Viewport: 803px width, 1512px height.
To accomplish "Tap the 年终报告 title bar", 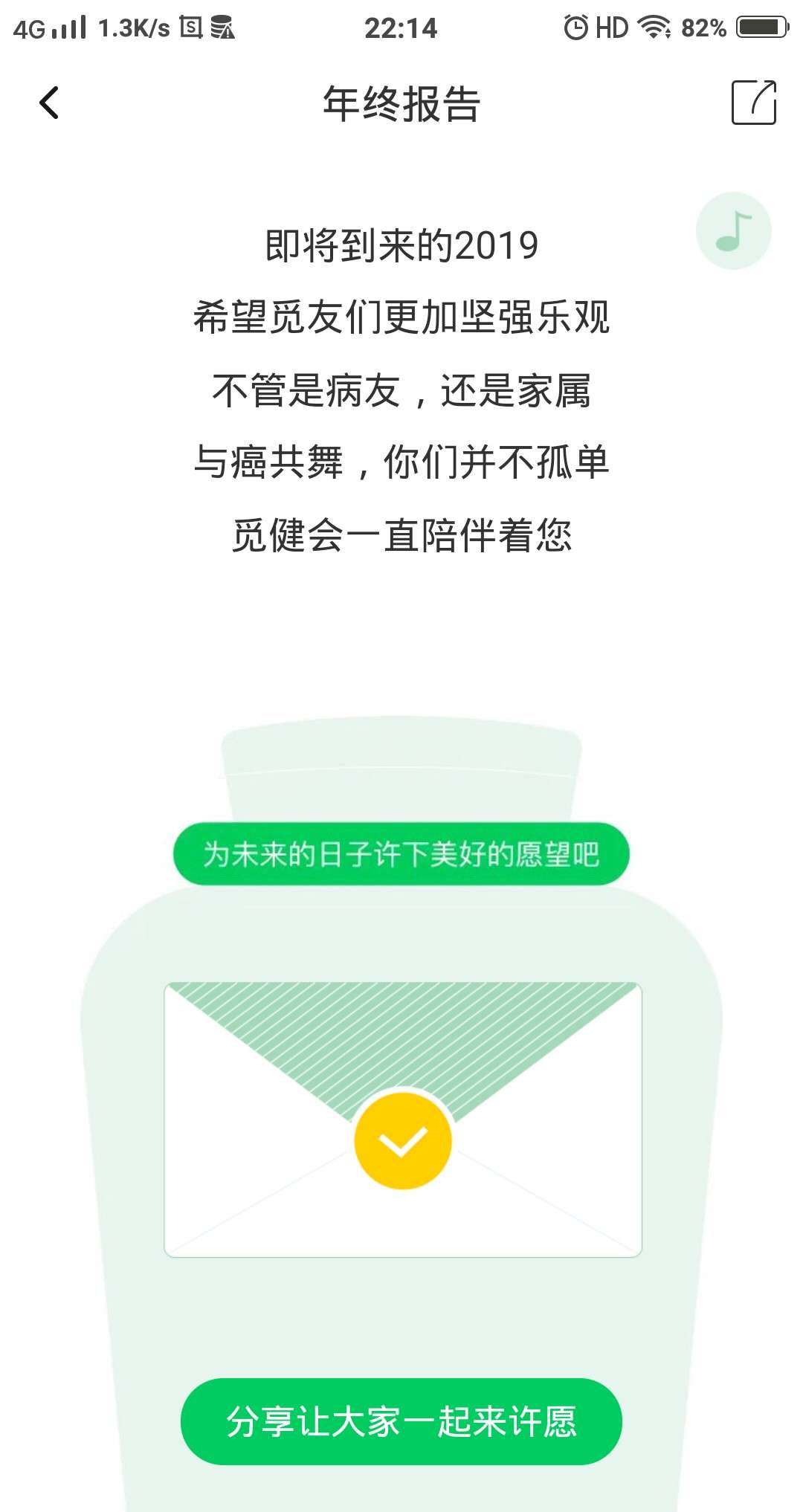I will 401,103.
